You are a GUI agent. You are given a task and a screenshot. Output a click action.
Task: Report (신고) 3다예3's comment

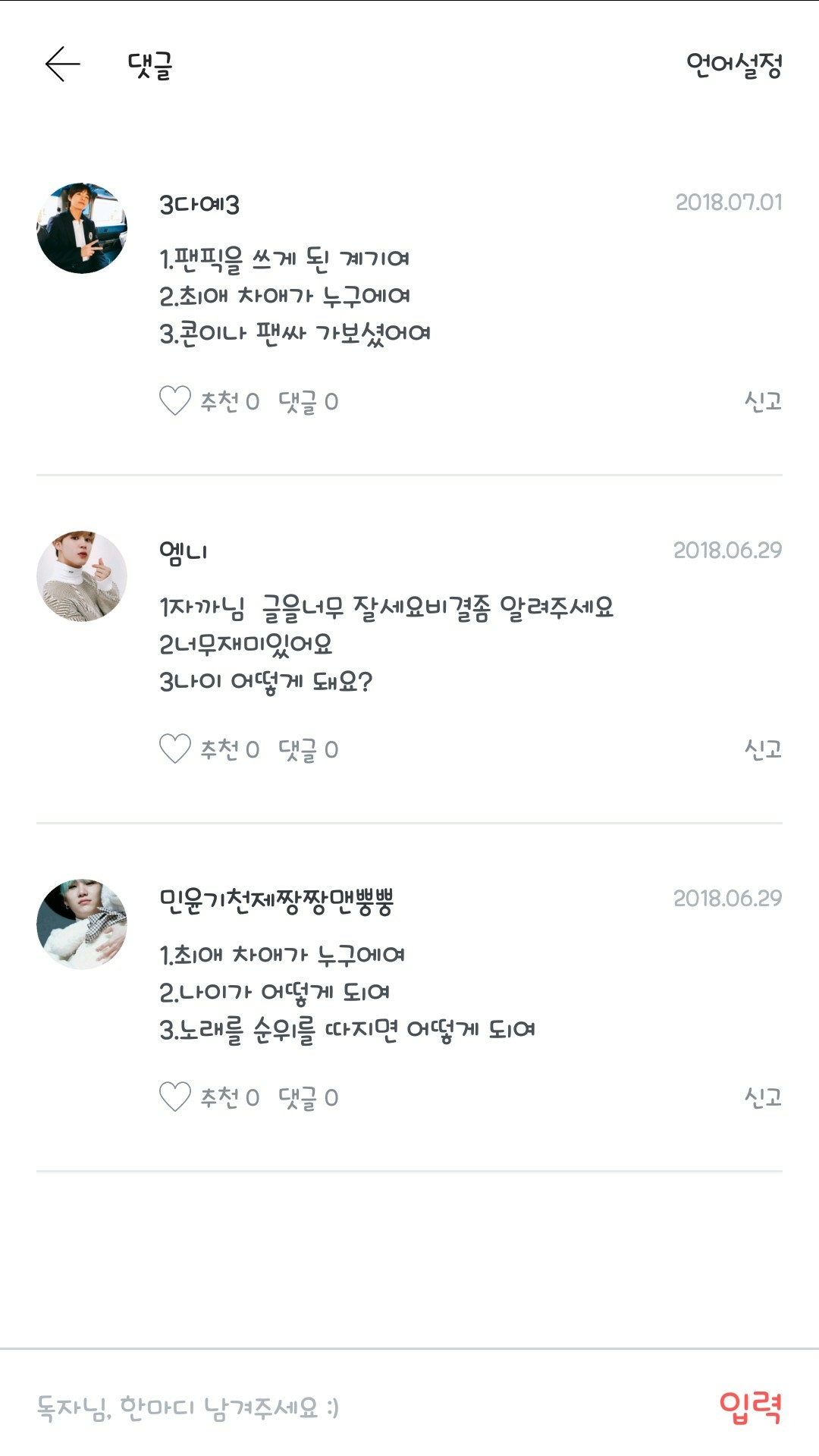762,400
